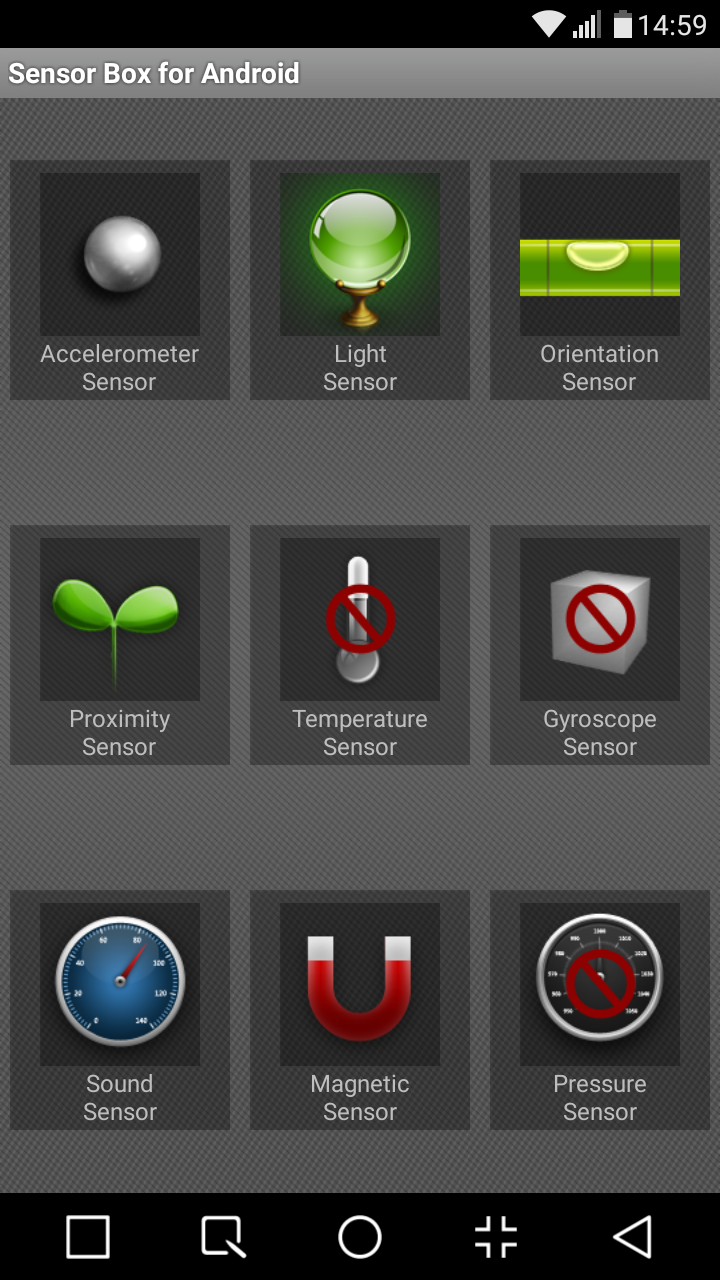This screenshot has width=720, height=1280.
Task: Open the Light Sensor tile
Action: [360, 280]
